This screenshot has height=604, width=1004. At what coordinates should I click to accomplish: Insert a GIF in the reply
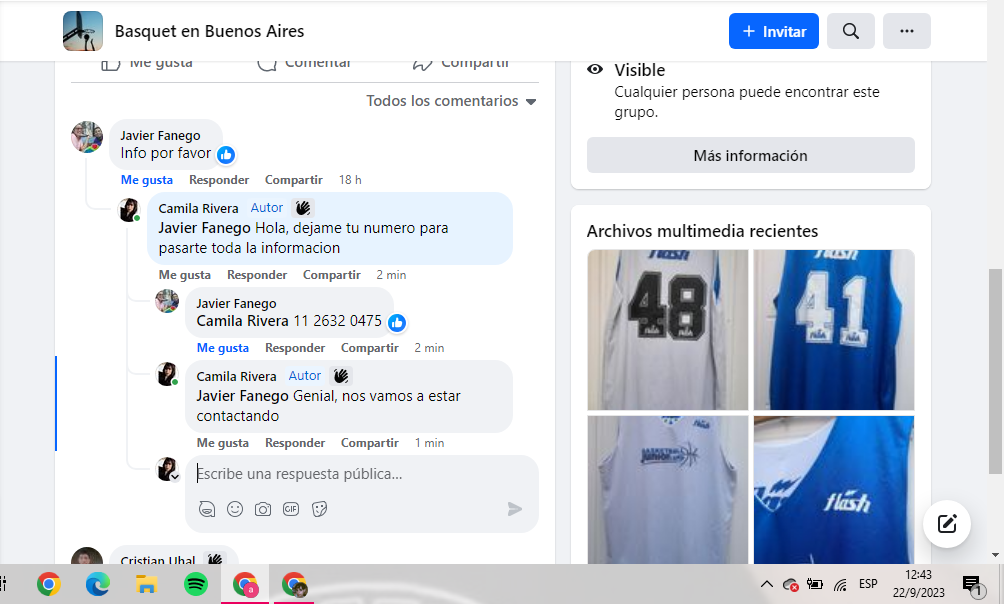291,509
